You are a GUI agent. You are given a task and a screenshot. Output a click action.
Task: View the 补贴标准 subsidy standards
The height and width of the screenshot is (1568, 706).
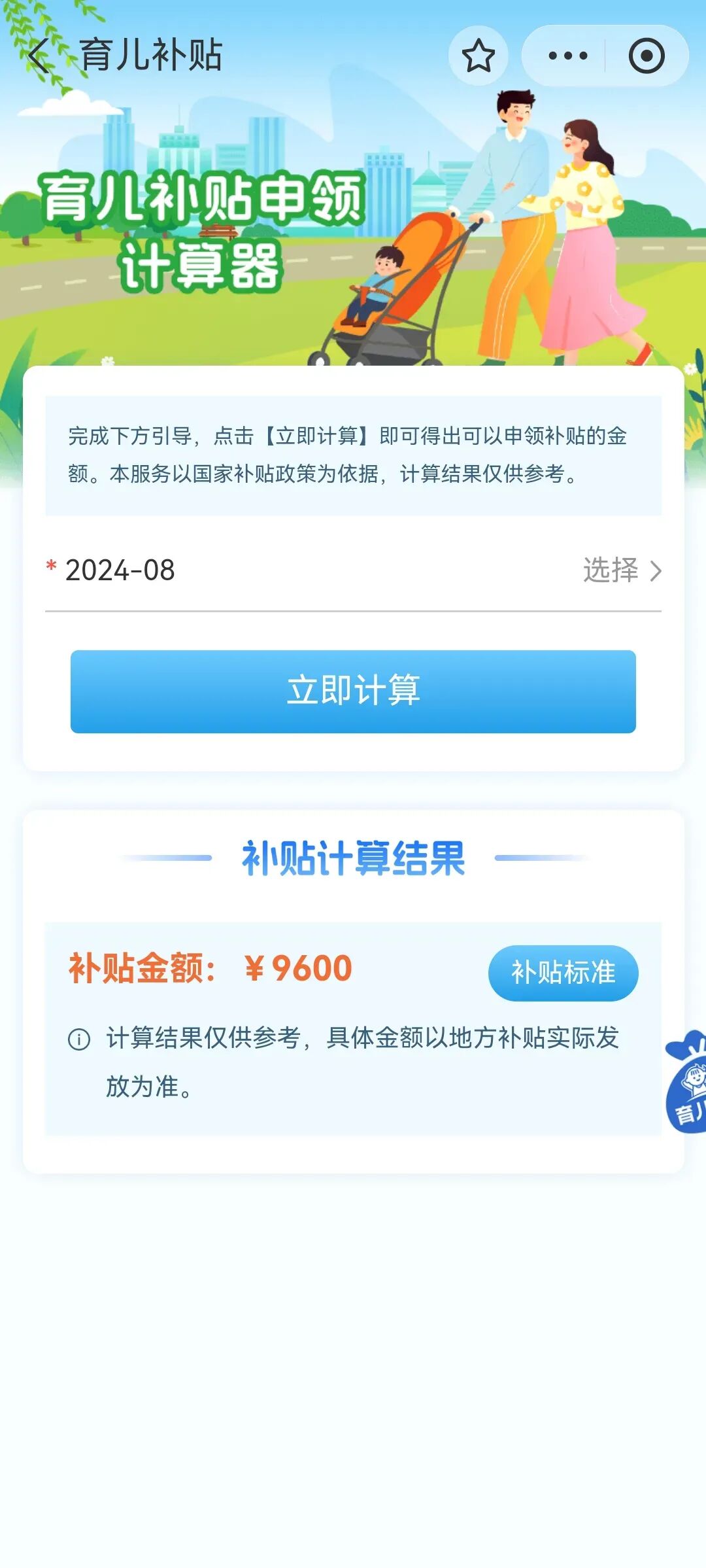tap(563, 973)
